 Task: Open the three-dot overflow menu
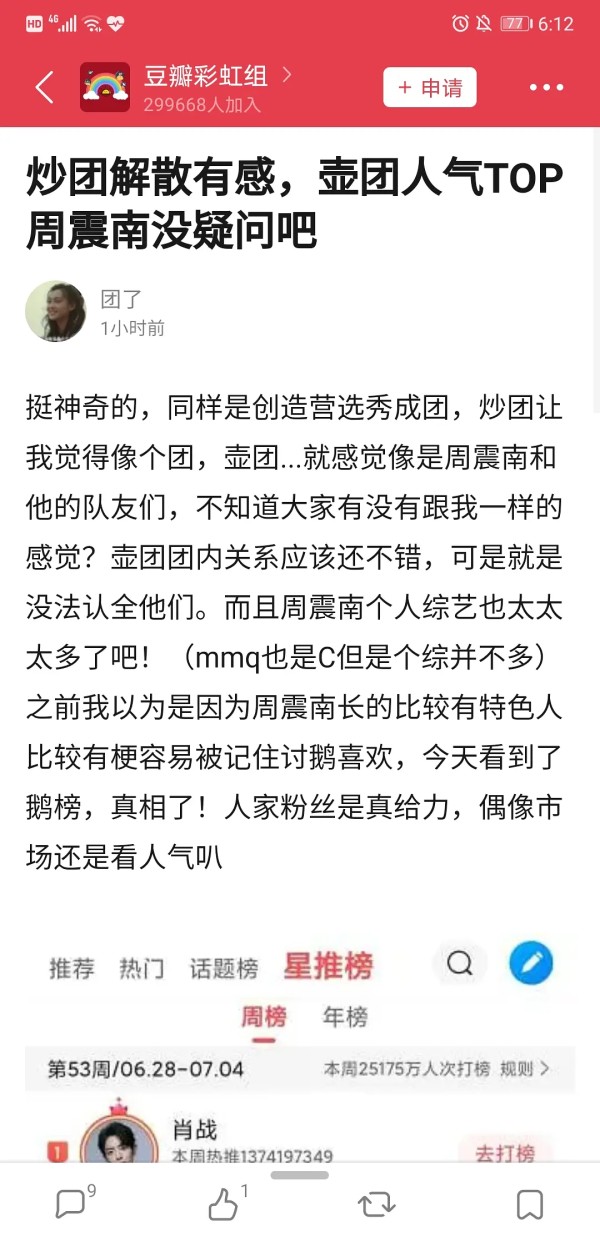(547, 88)
